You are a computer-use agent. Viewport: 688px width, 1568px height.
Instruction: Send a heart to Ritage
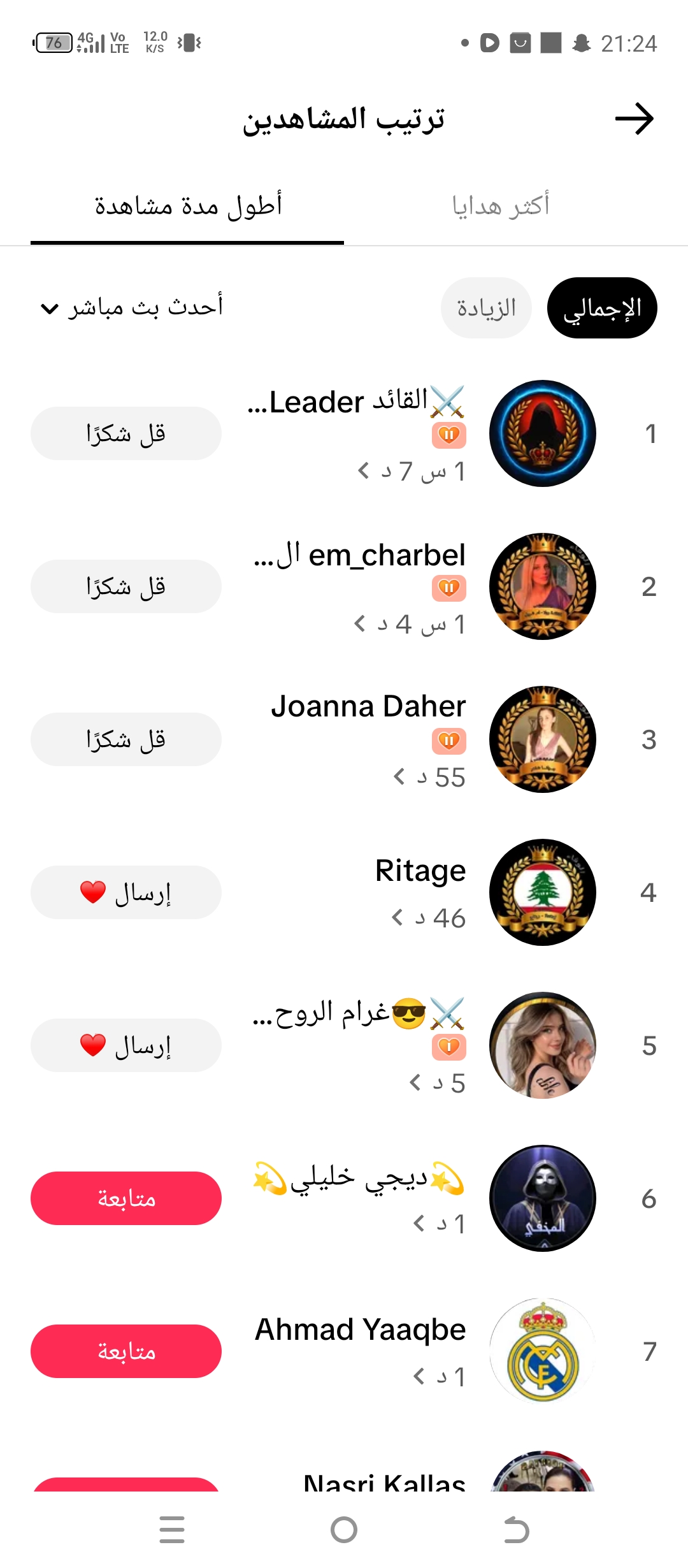point(126,892)
